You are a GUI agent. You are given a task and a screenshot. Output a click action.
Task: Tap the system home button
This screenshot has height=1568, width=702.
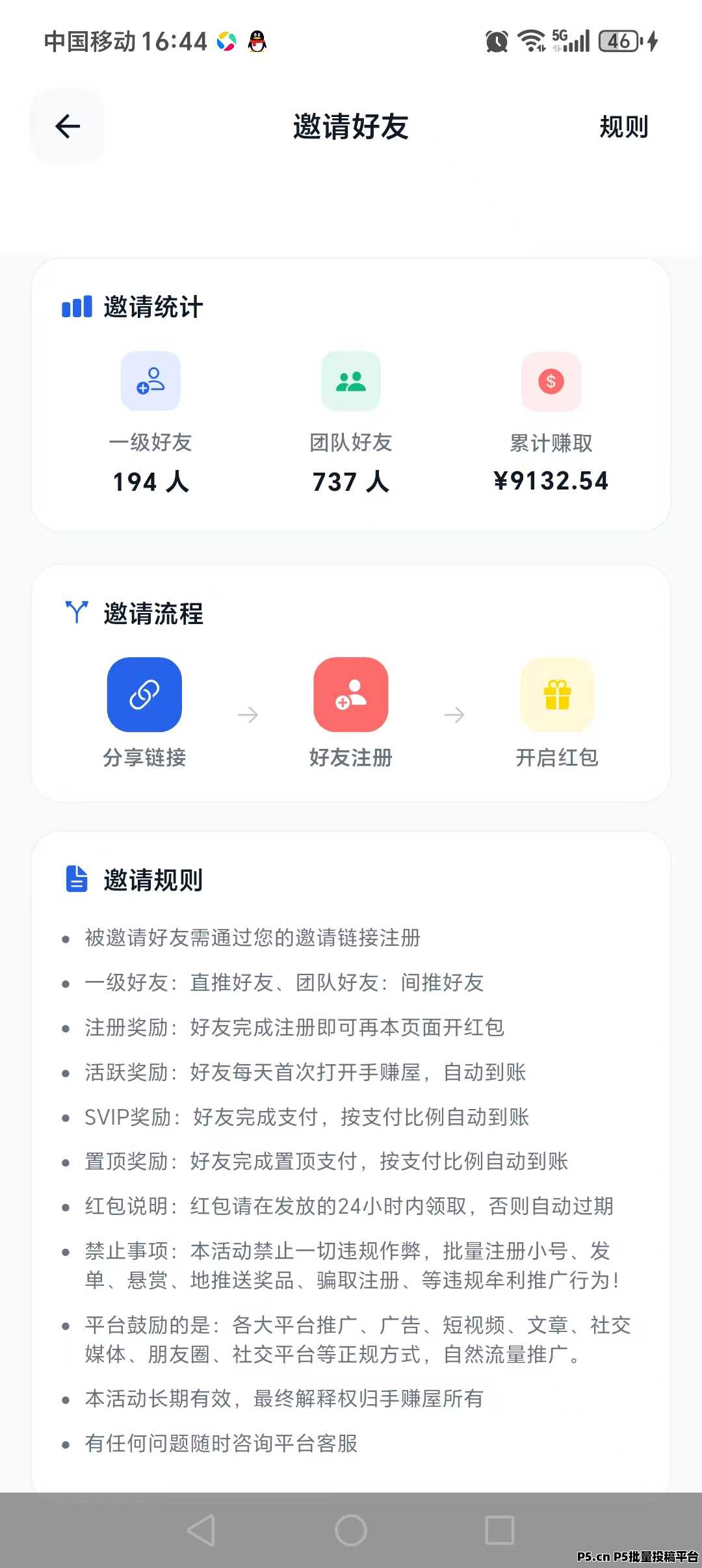(351, 1530)
